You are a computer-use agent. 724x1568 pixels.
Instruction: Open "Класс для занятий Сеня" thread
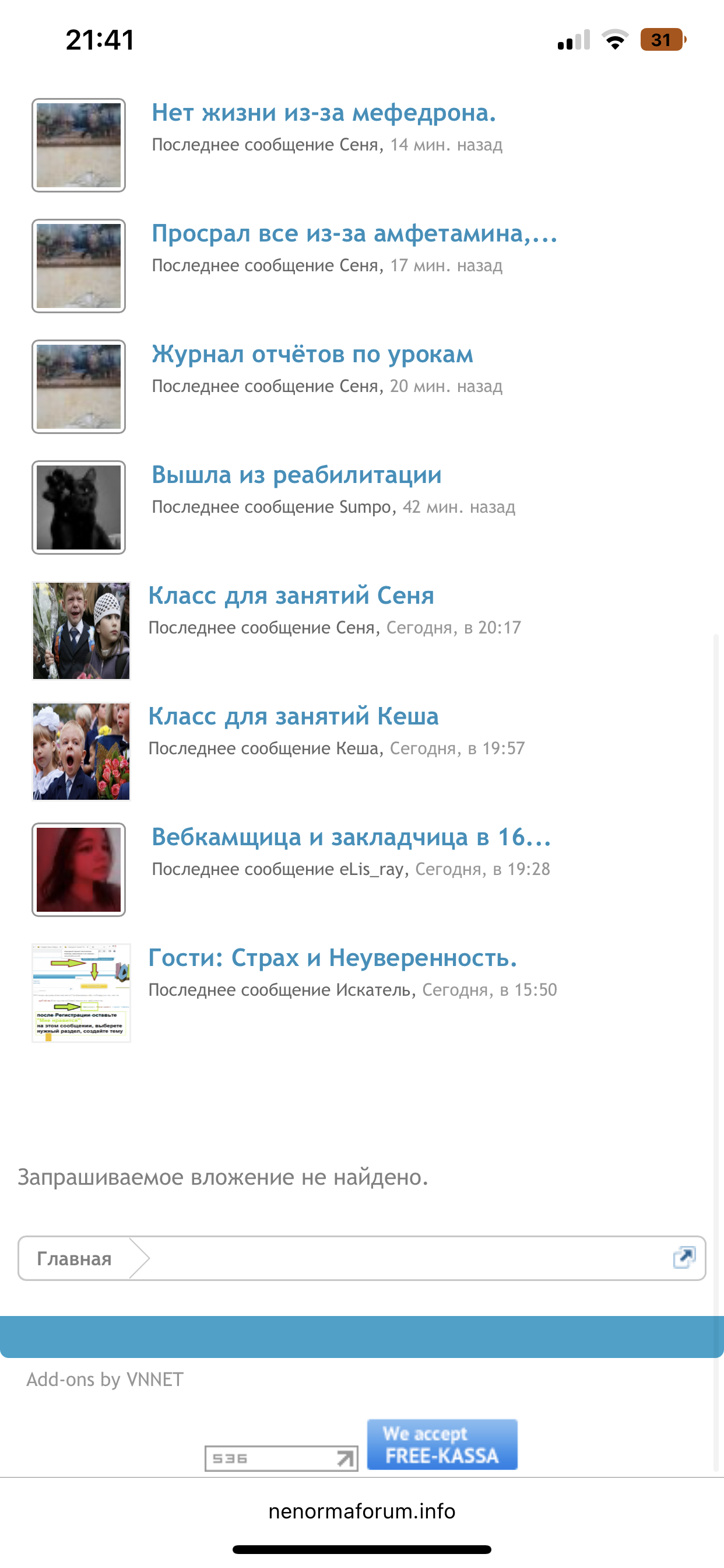pos(291,596)
